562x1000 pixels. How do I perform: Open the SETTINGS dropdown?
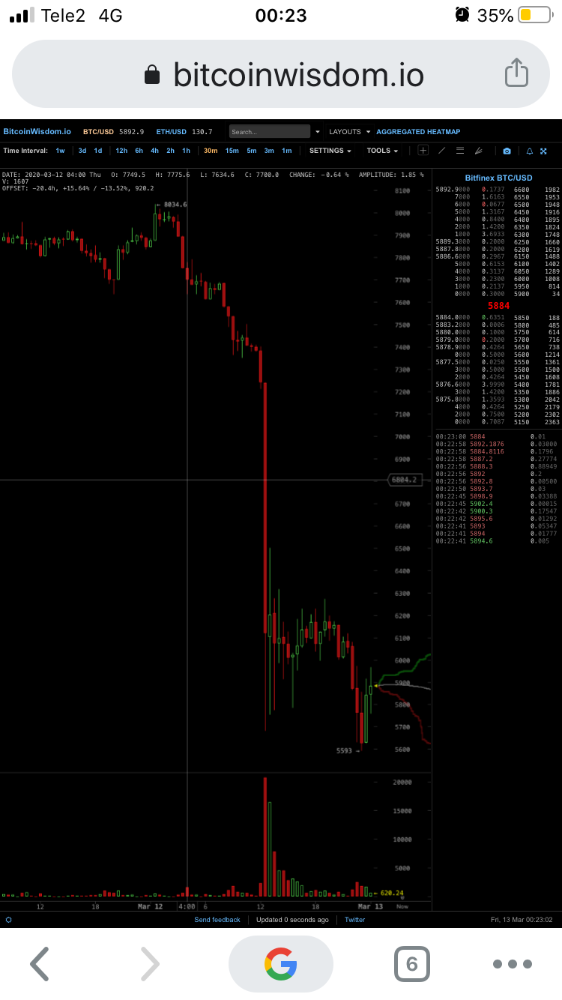(330, 151)
